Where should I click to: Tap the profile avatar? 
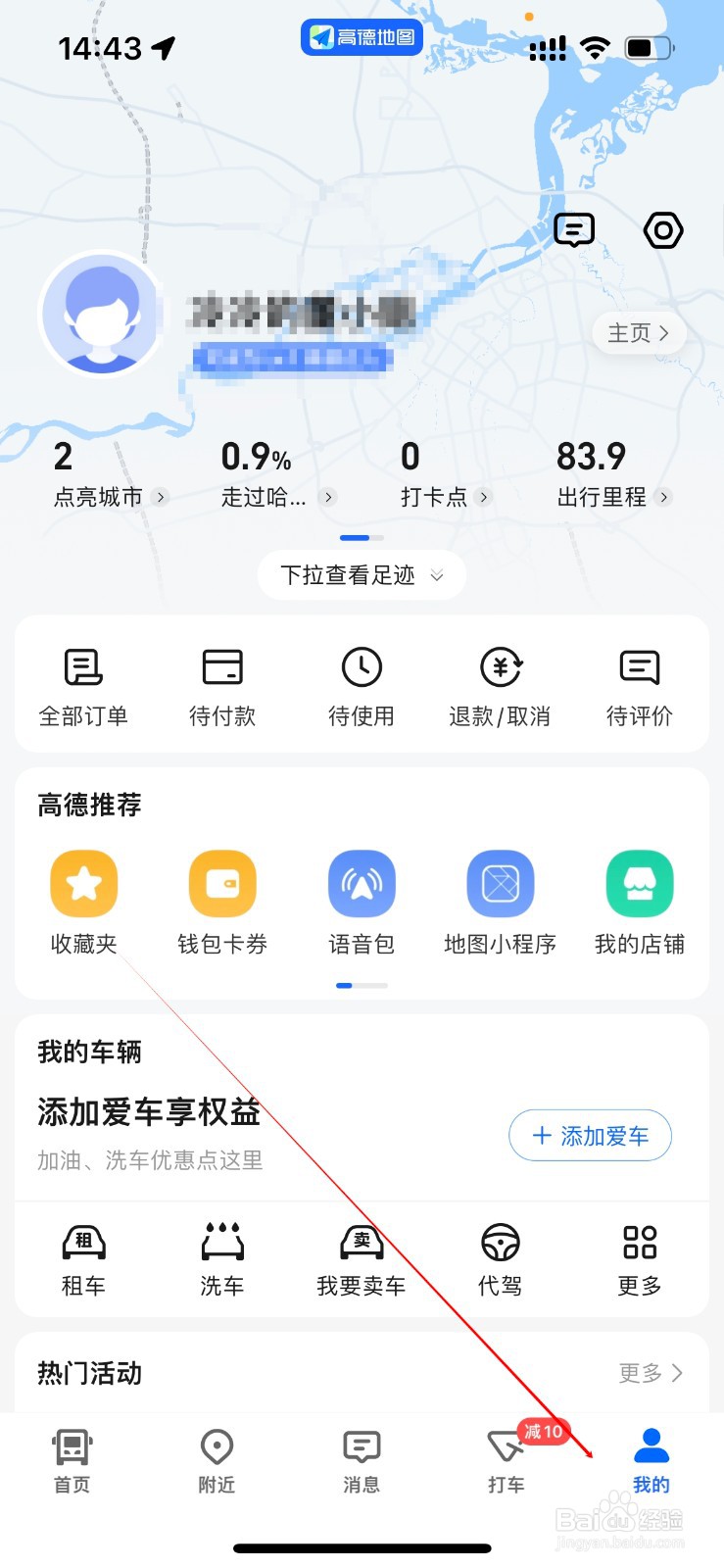tap(102, 315)
